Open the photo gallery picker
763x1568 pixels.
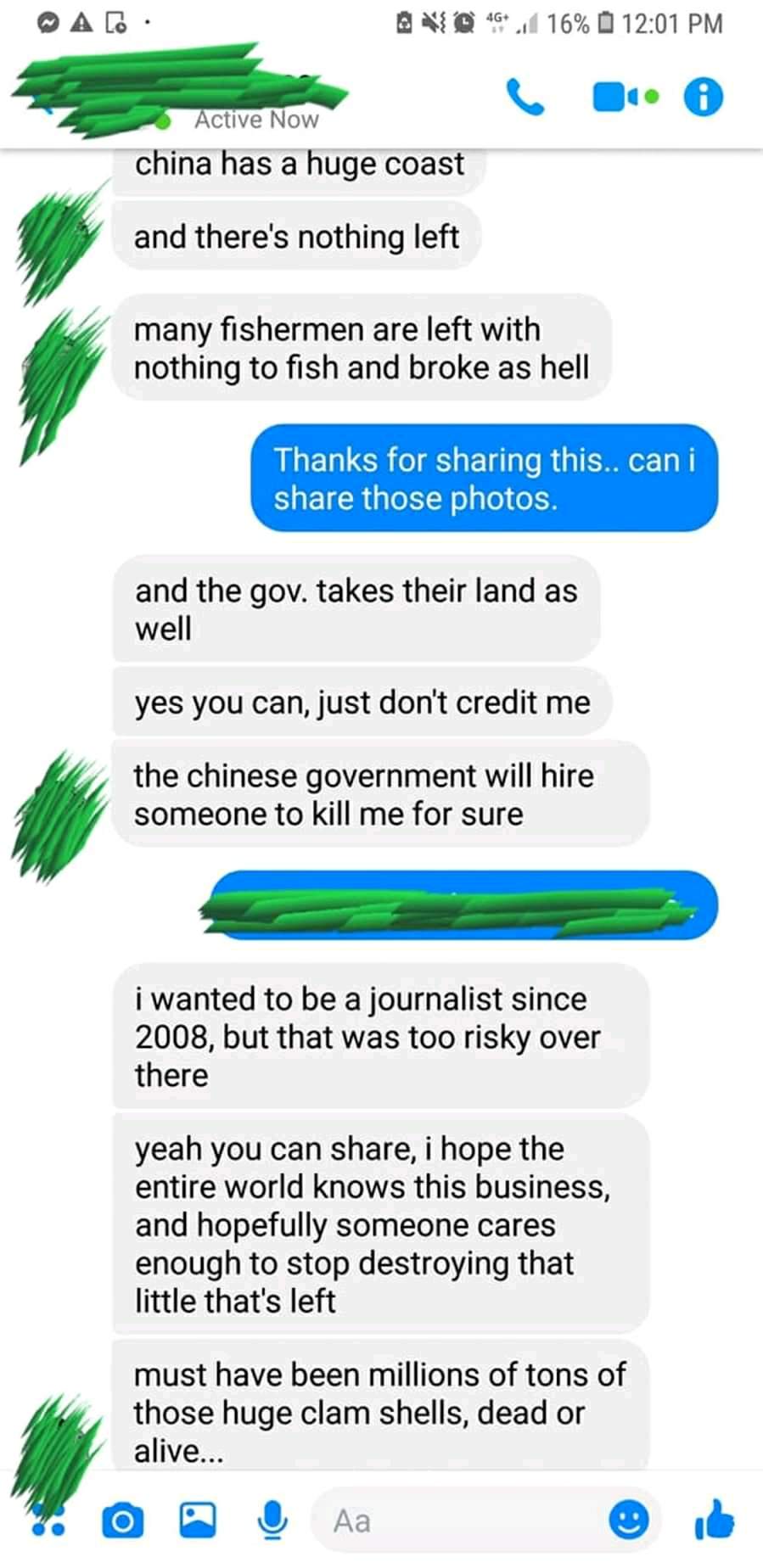tap(198, 1520)
